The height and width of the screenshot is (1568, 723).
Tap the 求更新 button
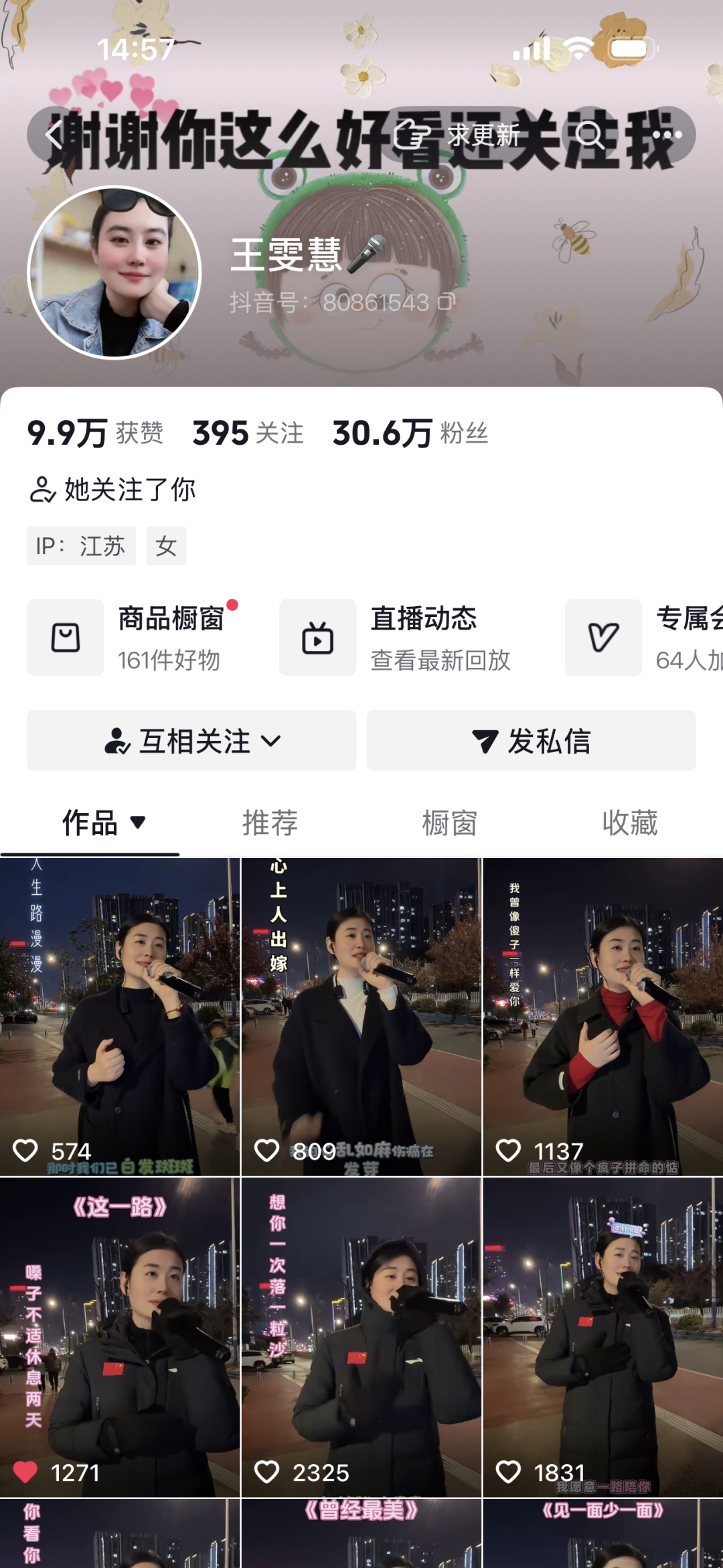458,135
